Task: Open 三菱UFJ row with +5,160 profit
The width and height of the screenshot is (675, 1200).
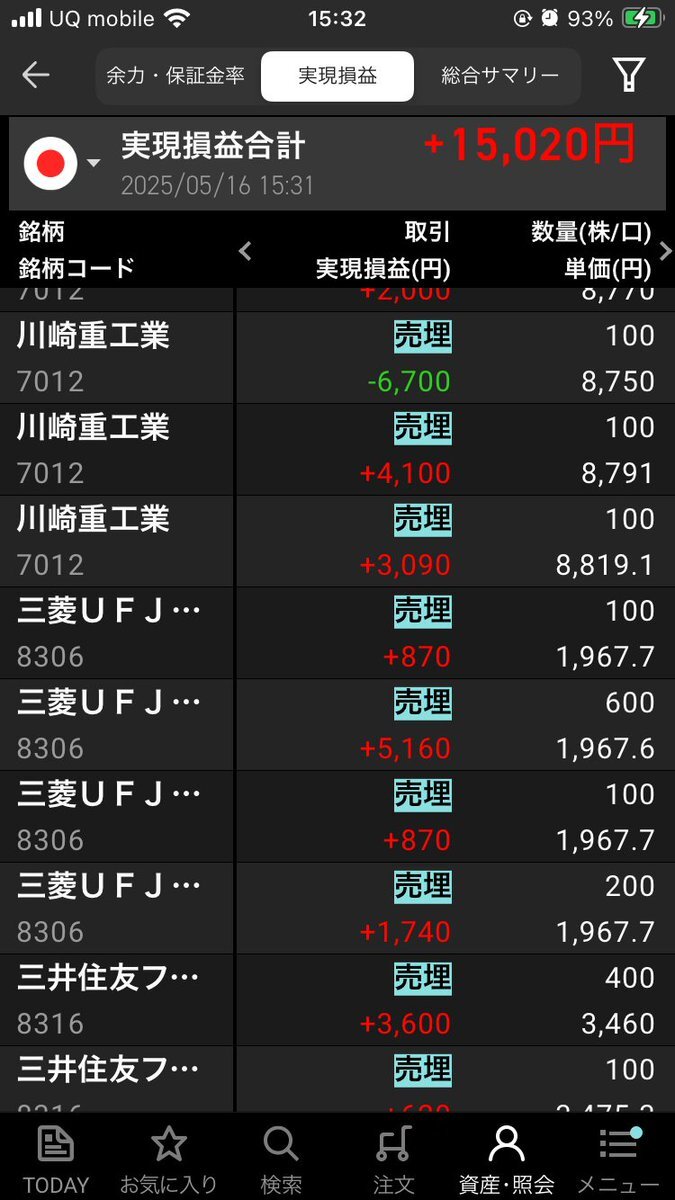Action: (337, 724)
